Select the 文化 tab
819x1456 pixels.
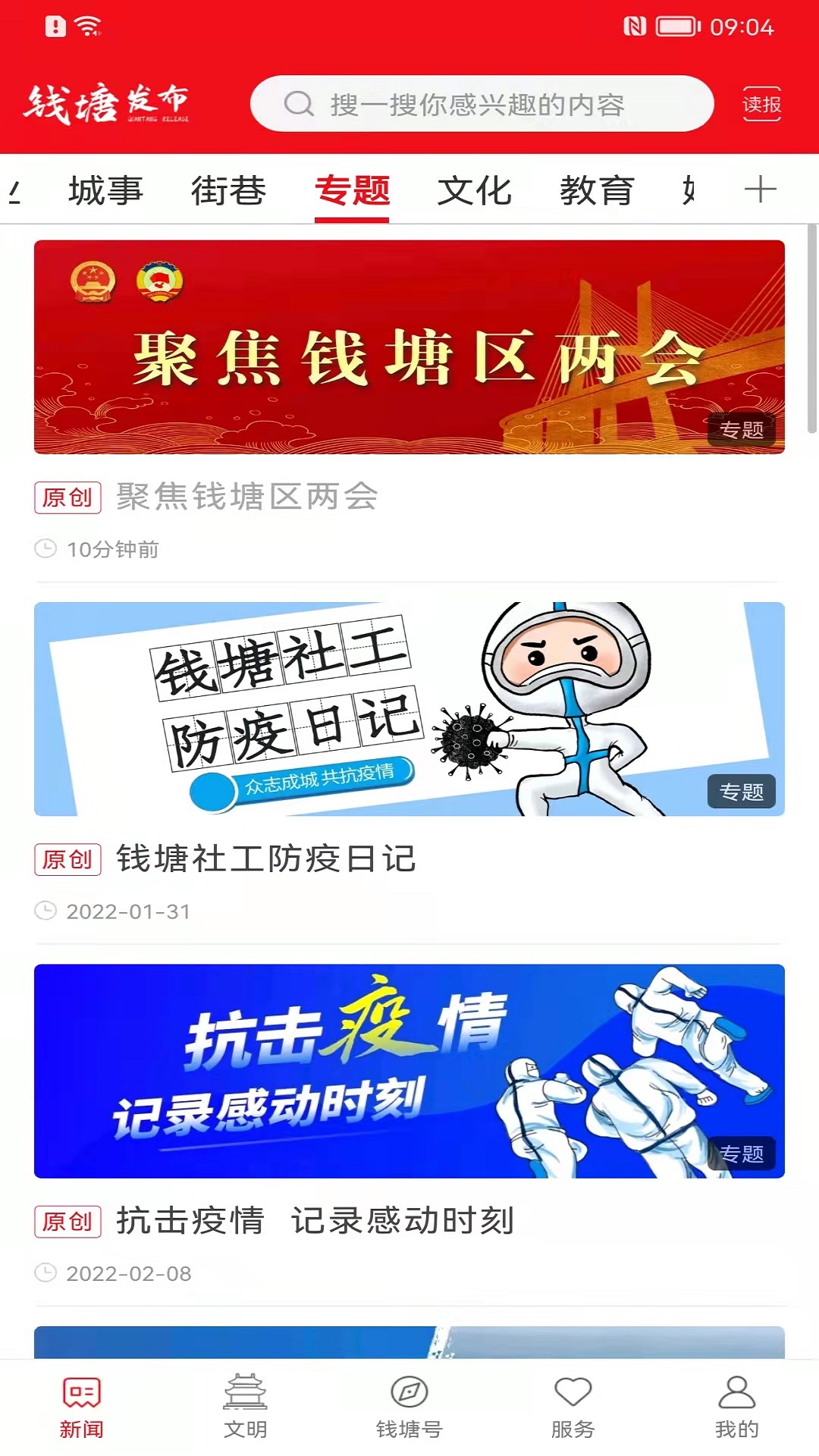point(475,190)
